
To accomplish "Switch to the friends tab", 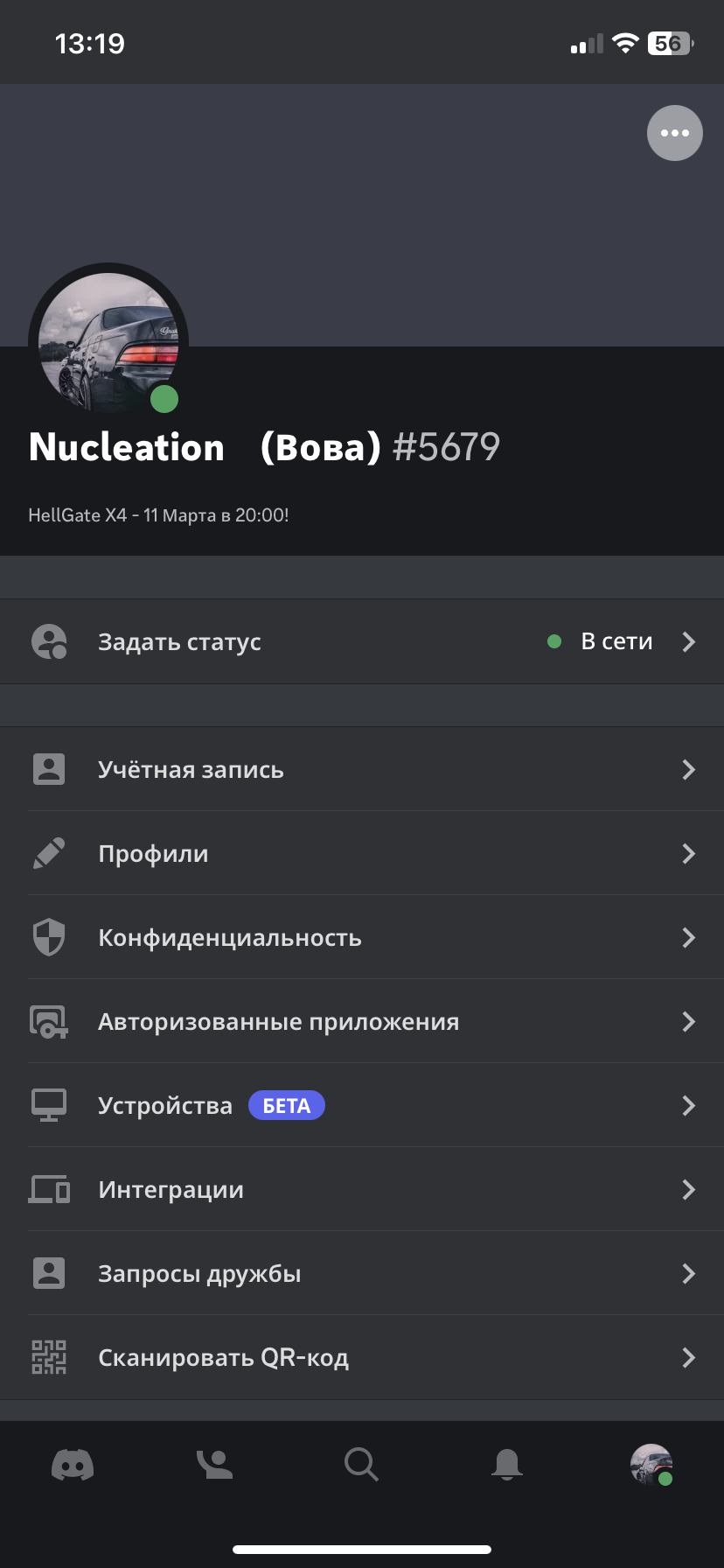I will (215, 1464).
